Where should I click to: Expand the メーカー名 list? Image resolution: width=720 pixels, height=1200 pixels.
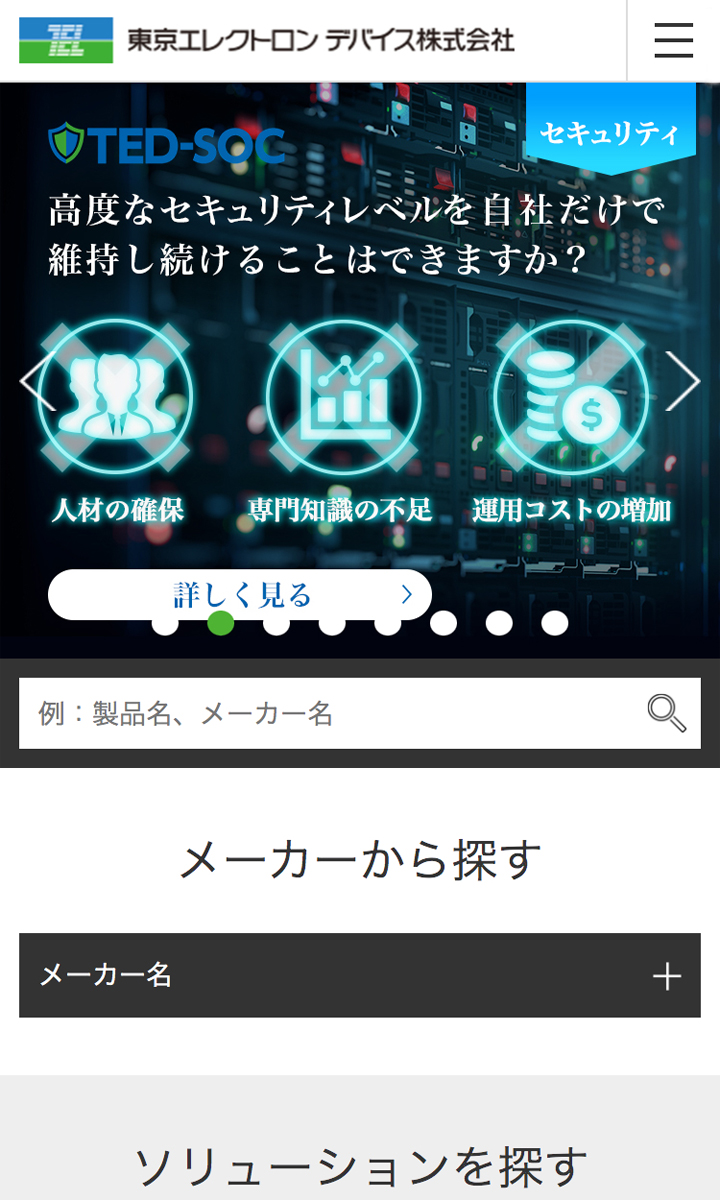click(x=360, y=975)
